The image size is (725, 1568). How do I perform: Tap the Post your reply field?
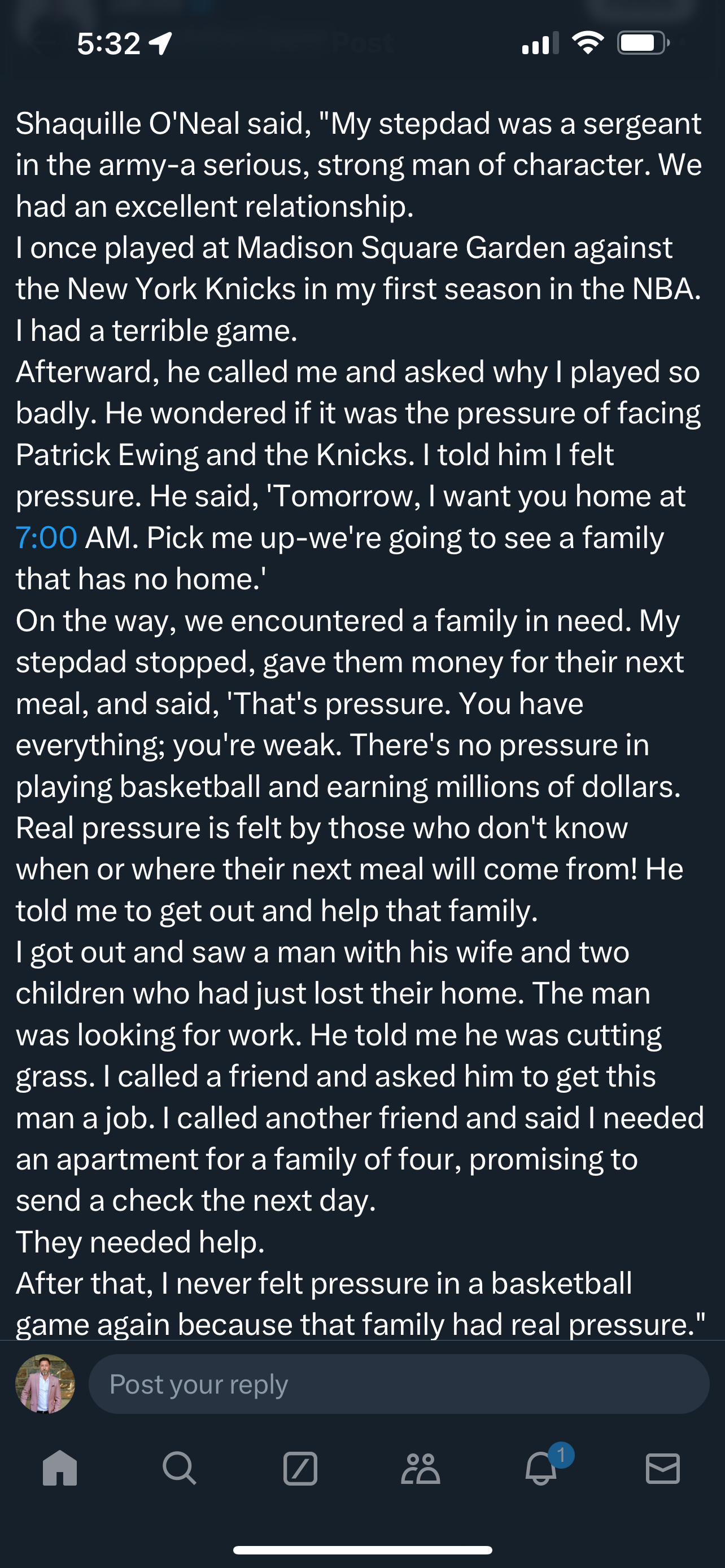pyautogui.click(x=399, y=1383)
